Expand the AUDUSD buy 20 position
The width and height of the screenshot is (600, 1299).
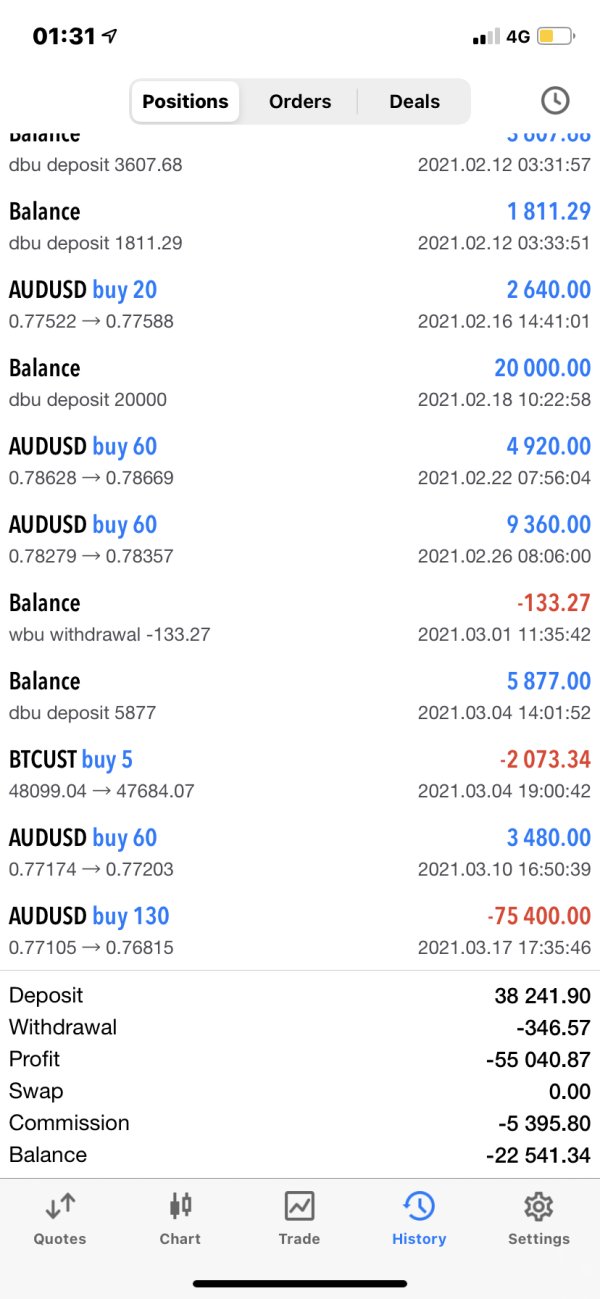[x=300, y=305]
